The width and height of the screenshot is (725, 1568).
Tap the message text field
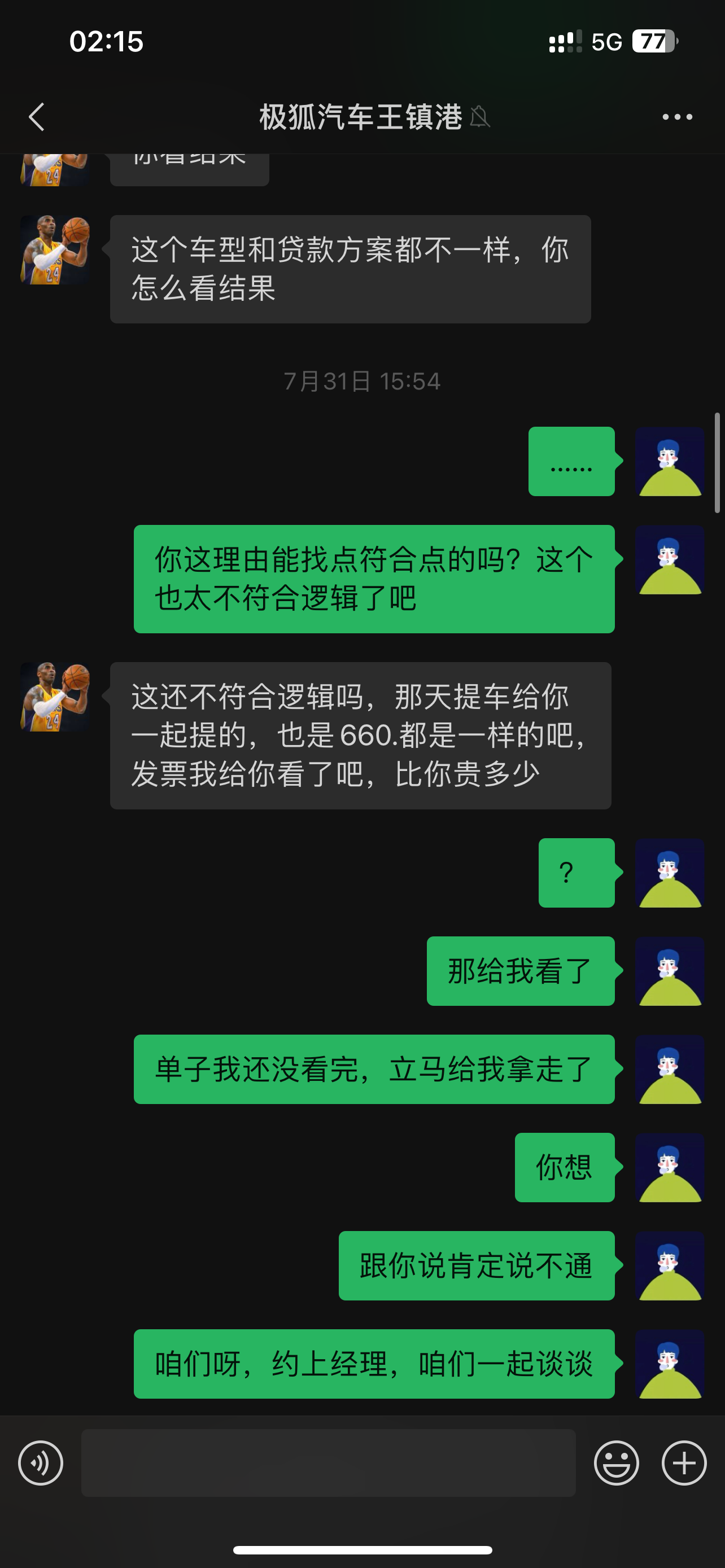pos(328,1462)
